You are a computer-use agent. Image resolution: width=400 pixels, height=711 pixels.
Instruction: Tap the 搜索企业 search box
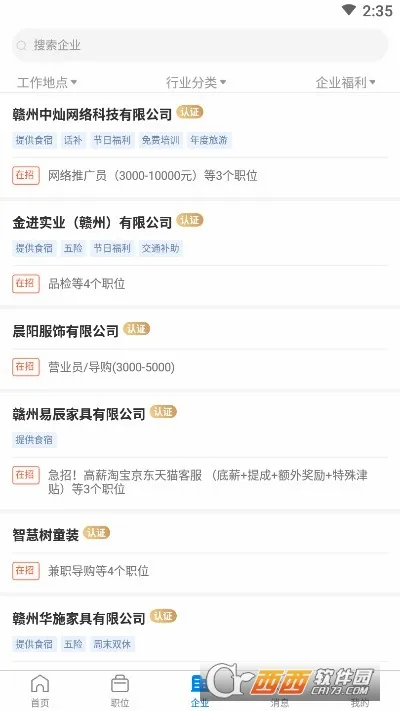point(200,45)
